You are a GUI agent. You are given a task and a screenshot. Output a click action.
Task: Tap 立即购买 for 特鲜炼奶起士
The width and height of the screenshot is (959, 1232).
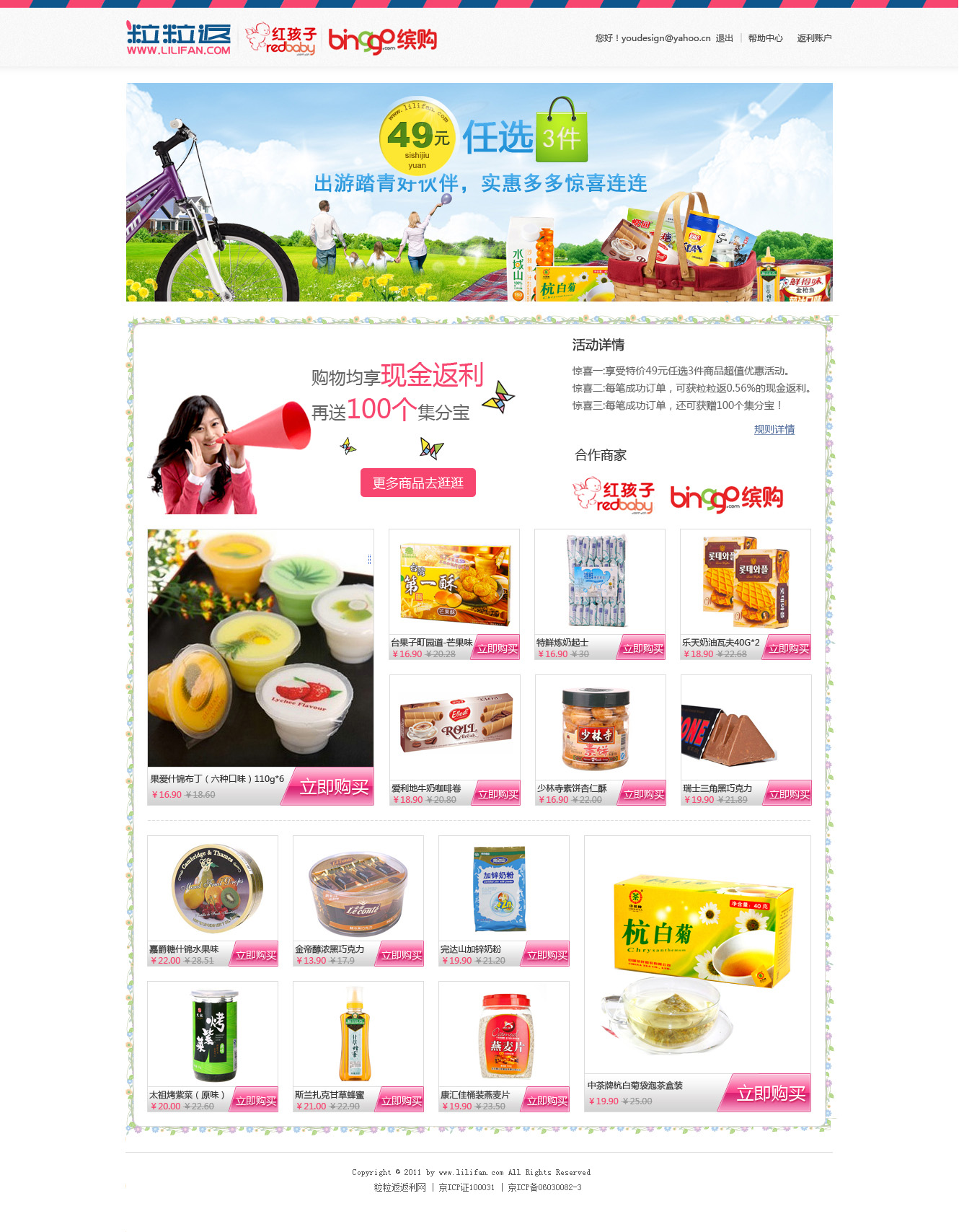click(642, 648)
